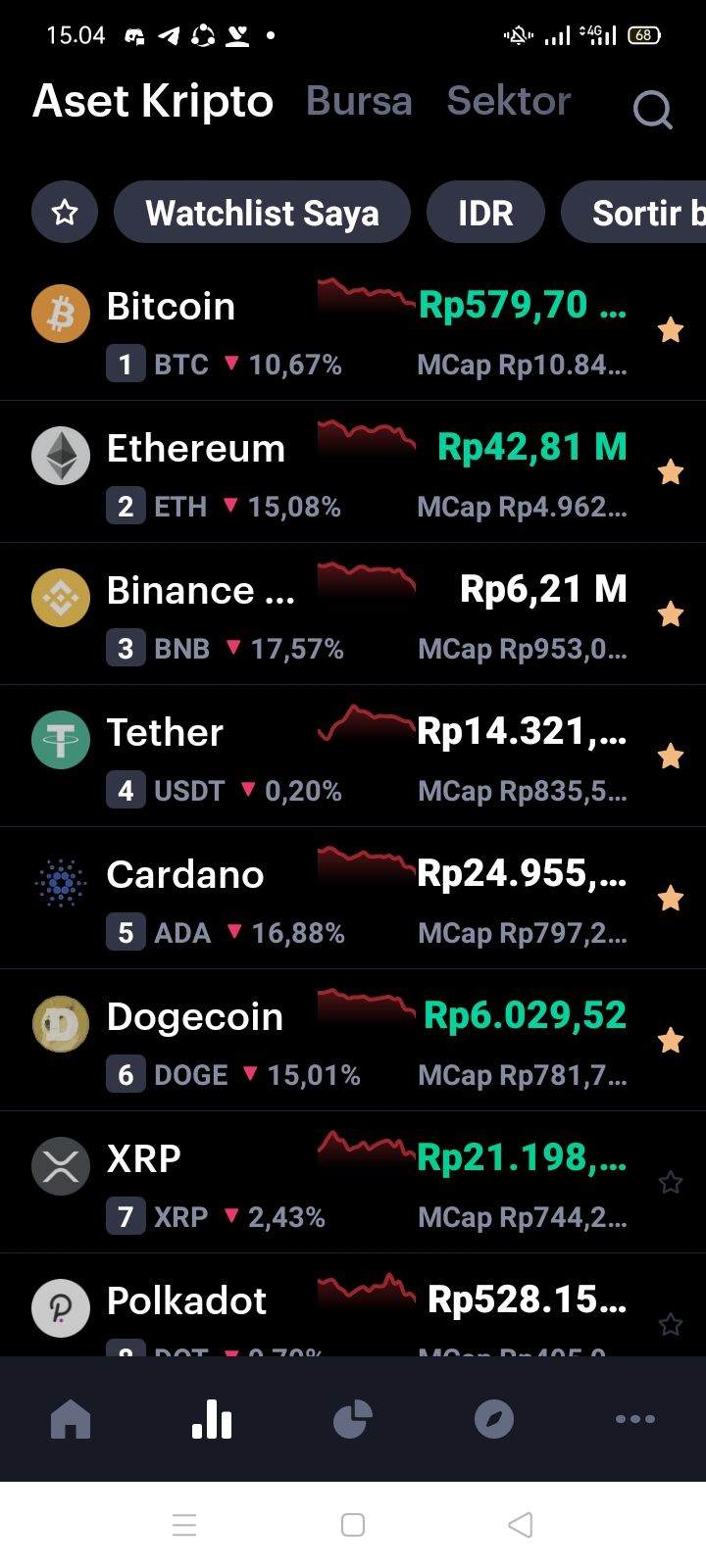Switch to the Sektor tab
Viewport: 706px width, 1568px height.
pyautogui.click(x=508, y=101)
